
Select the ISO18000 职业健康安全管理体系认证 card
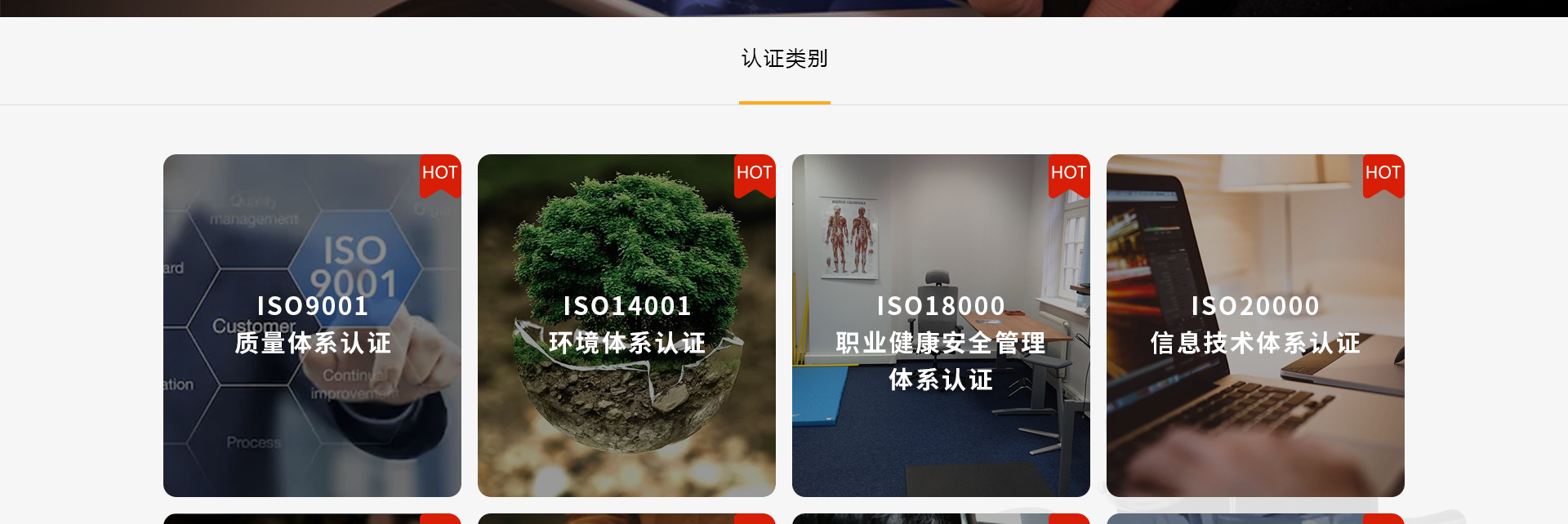pyautogui.click(x=941, y=326)
